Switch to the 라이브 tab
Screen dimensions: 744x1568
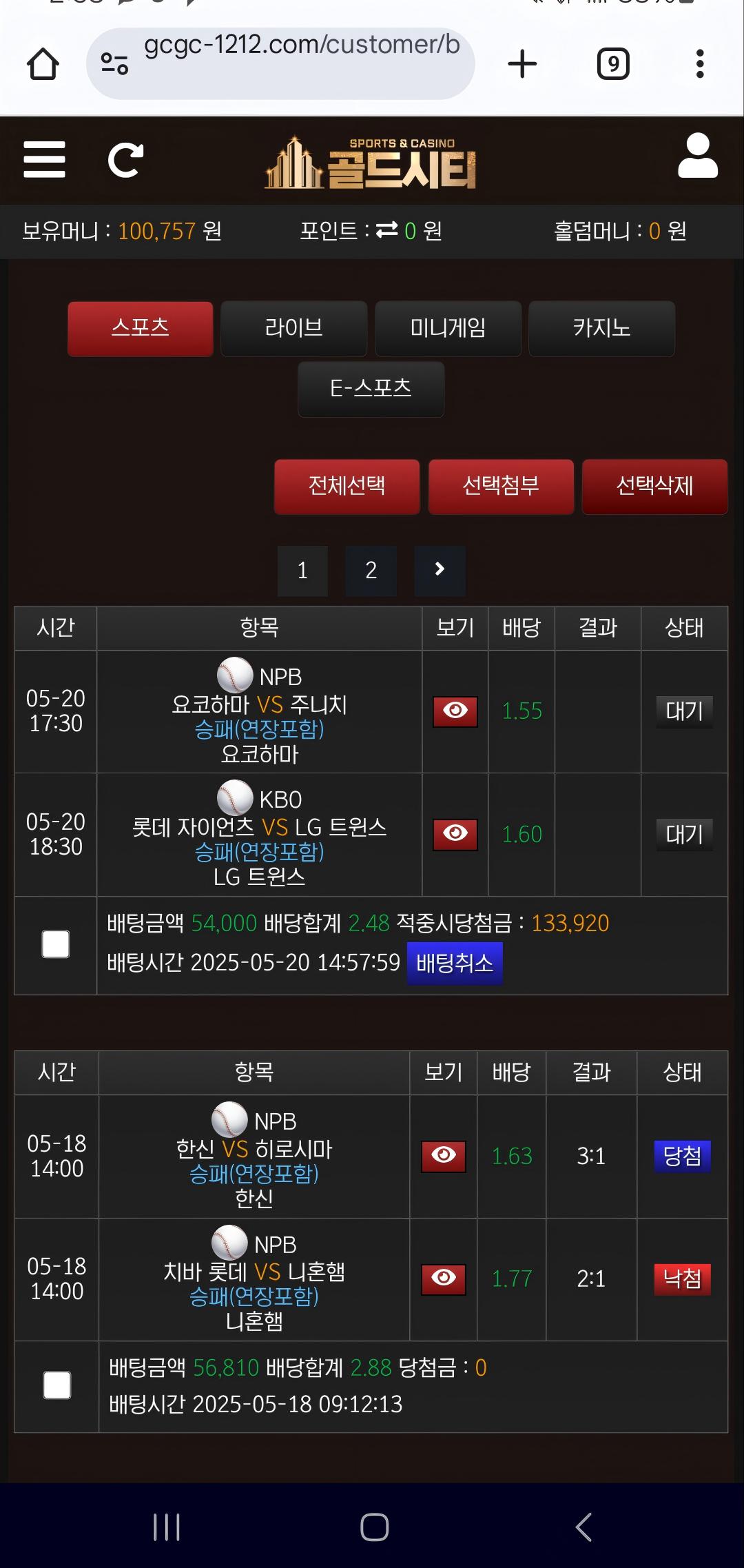[293, 328]
